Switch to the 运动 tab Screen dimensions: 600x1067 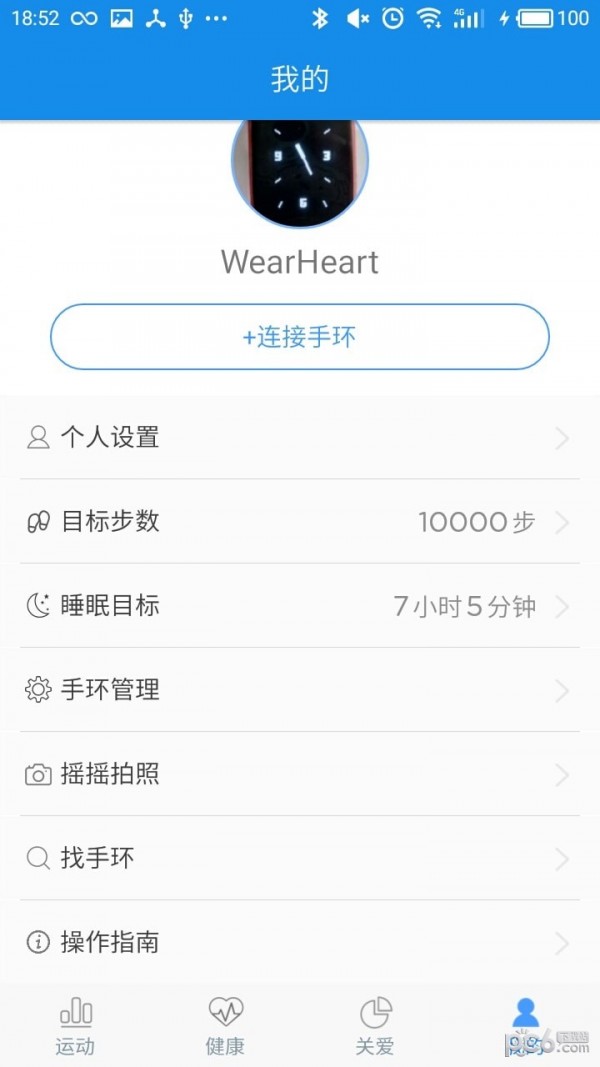75,1026
